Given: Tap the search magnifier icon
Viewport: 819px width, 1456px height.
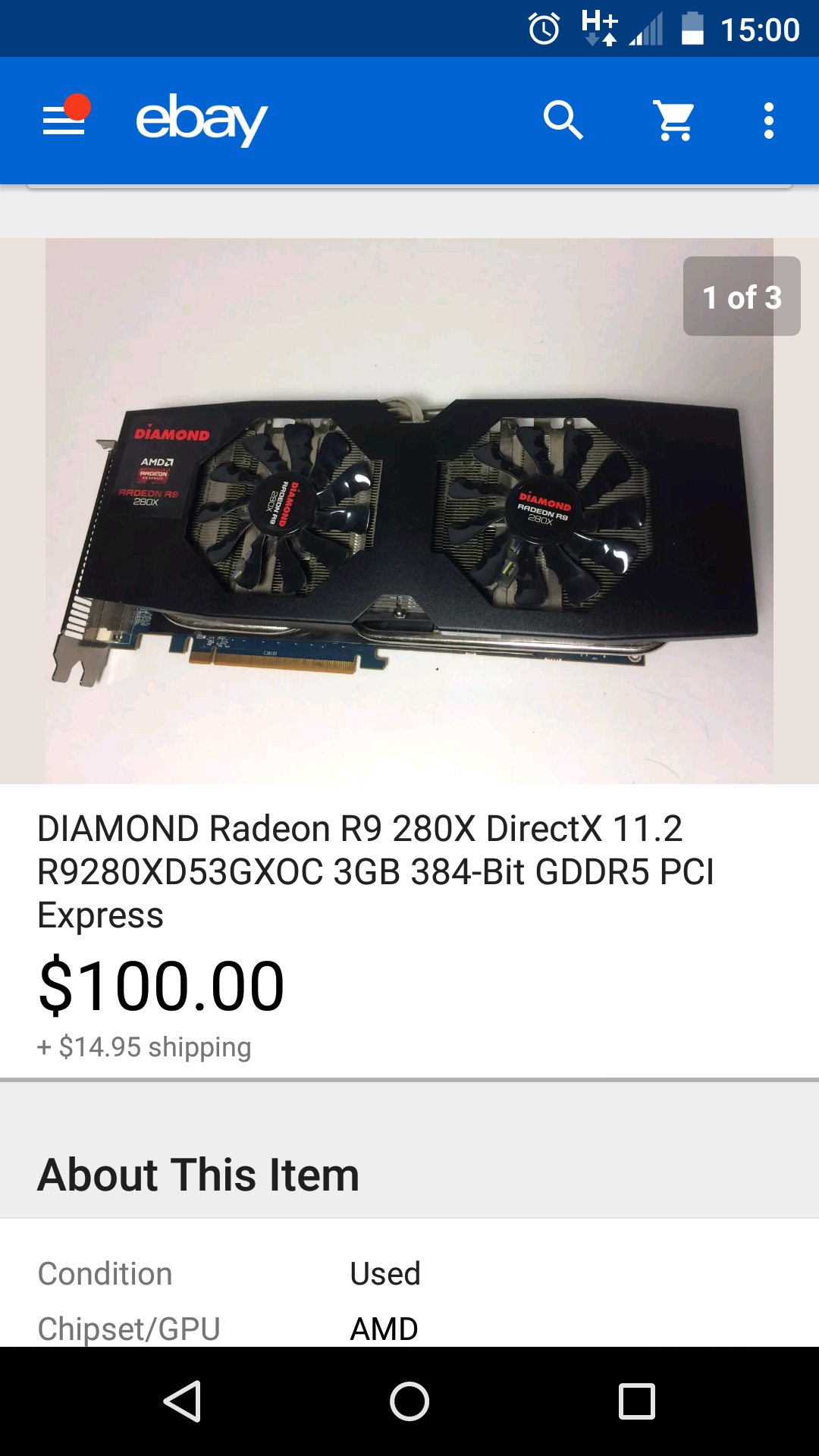Looking at the screenshot, I should click(563, 121).
